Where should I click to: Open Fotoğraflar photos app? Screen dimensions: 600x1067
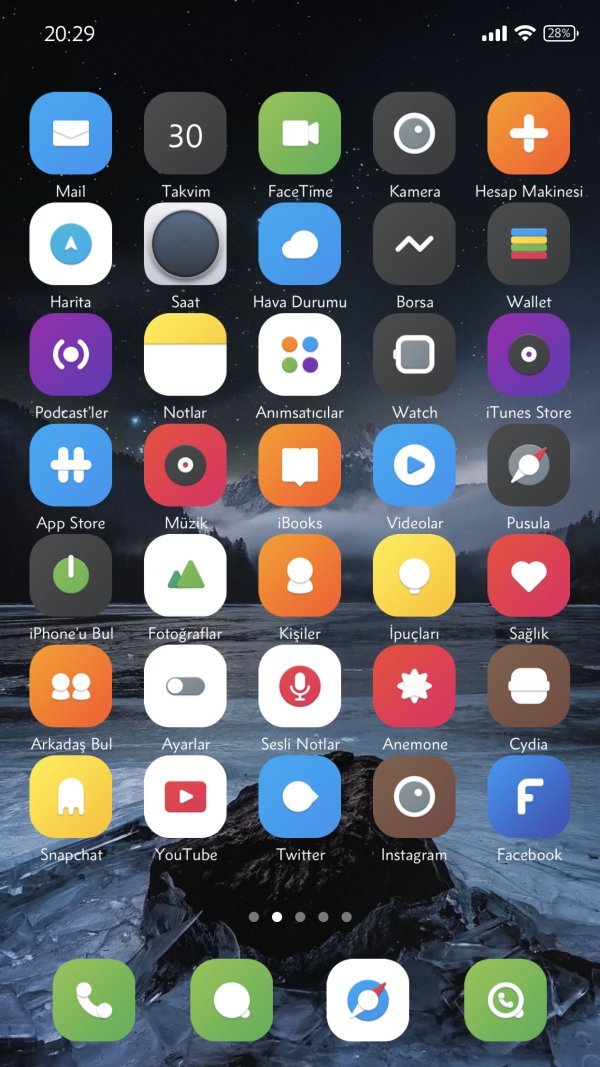click(185, 575)
